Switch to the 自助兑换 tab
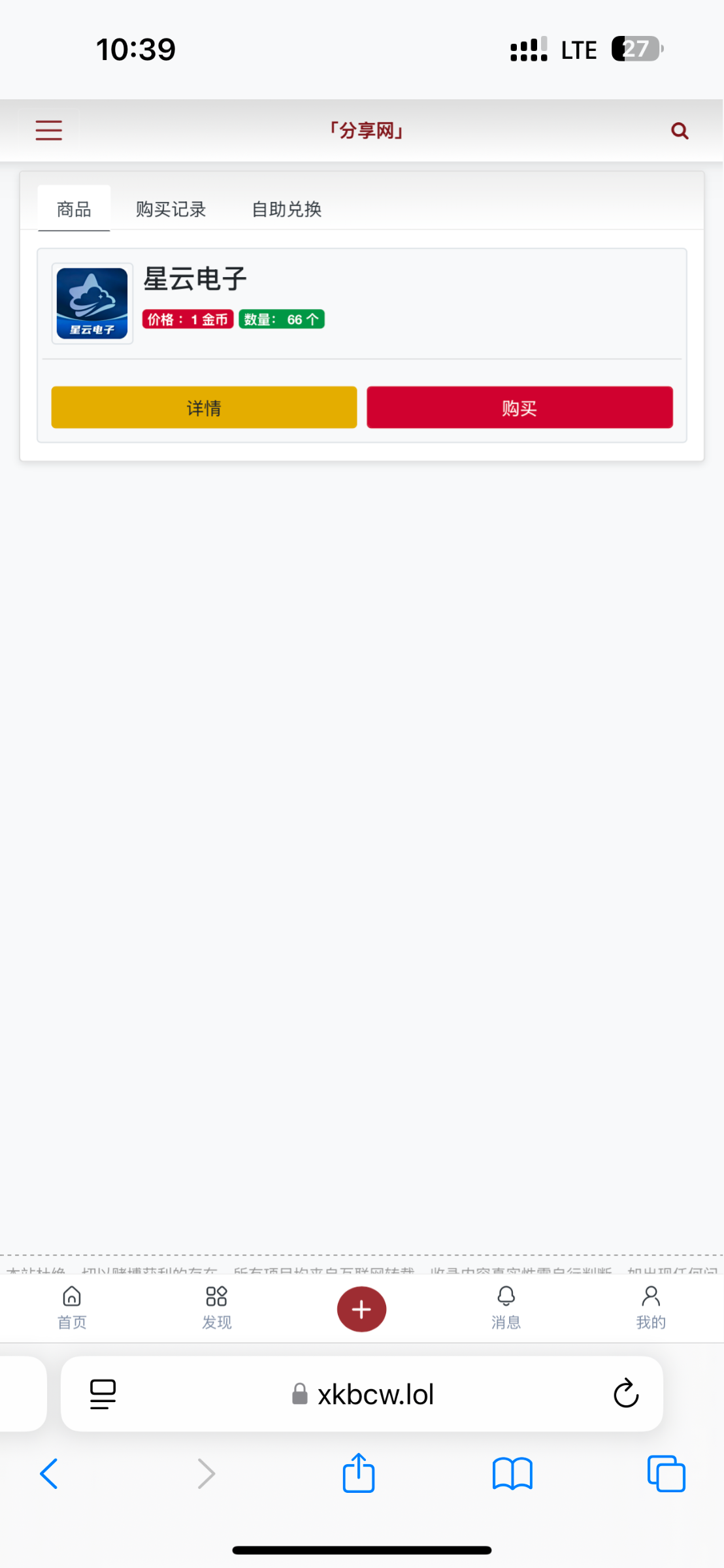The height and width of the screenshot is (1568, 724). point(286,209)
